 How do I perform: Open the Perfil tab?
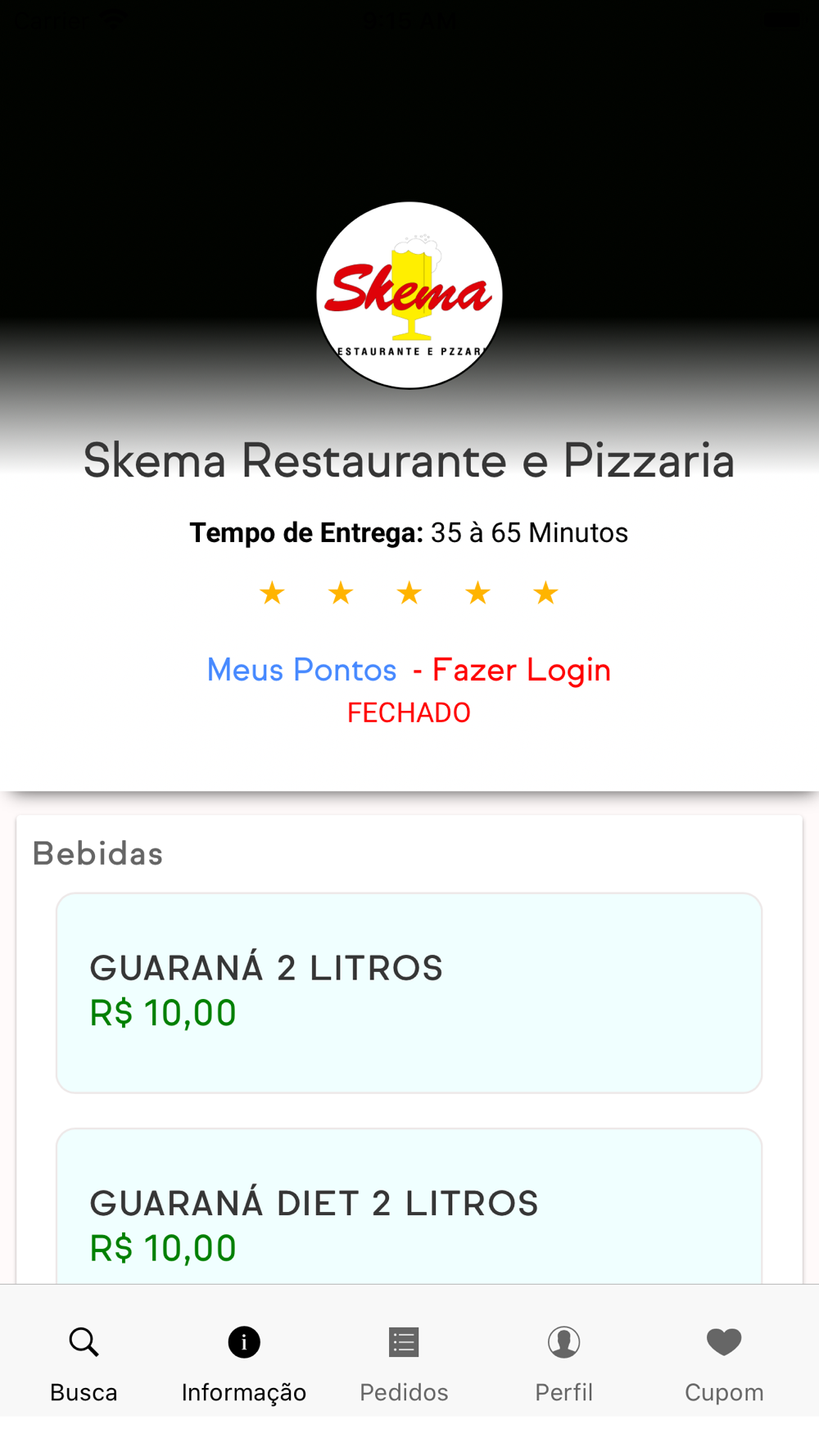pos(563,1363)
